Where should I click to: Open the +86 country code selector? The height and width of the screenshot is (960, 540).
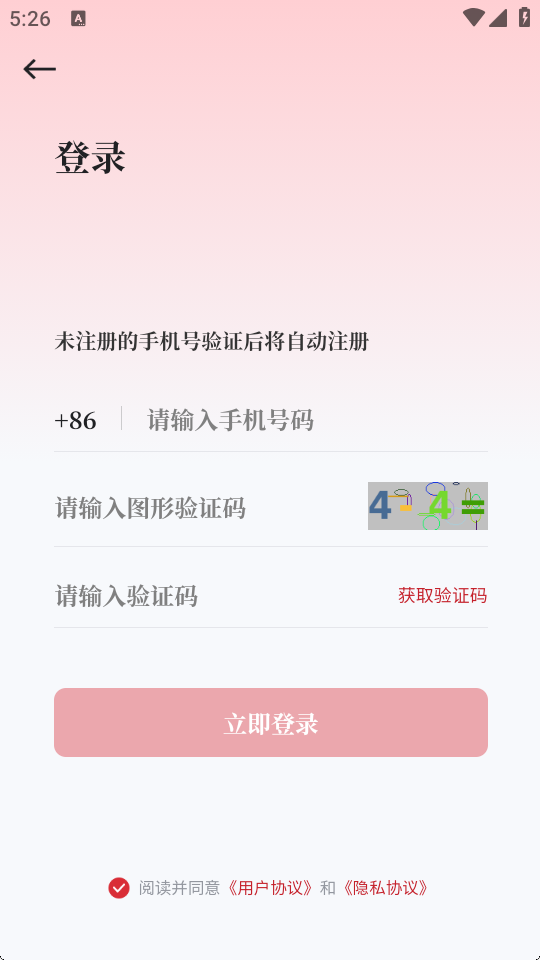point(75,421)
